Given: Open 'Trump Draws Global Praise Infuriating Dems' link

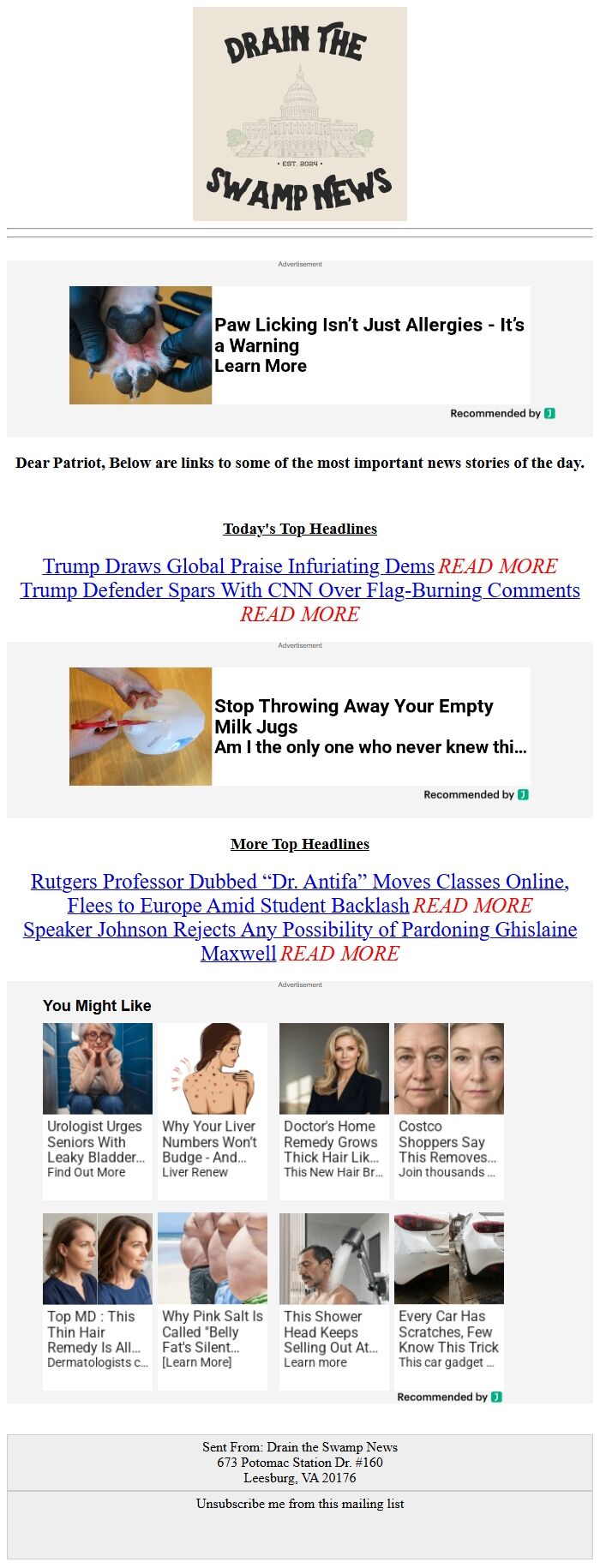Looking at the screenshot, I should 238,566.
